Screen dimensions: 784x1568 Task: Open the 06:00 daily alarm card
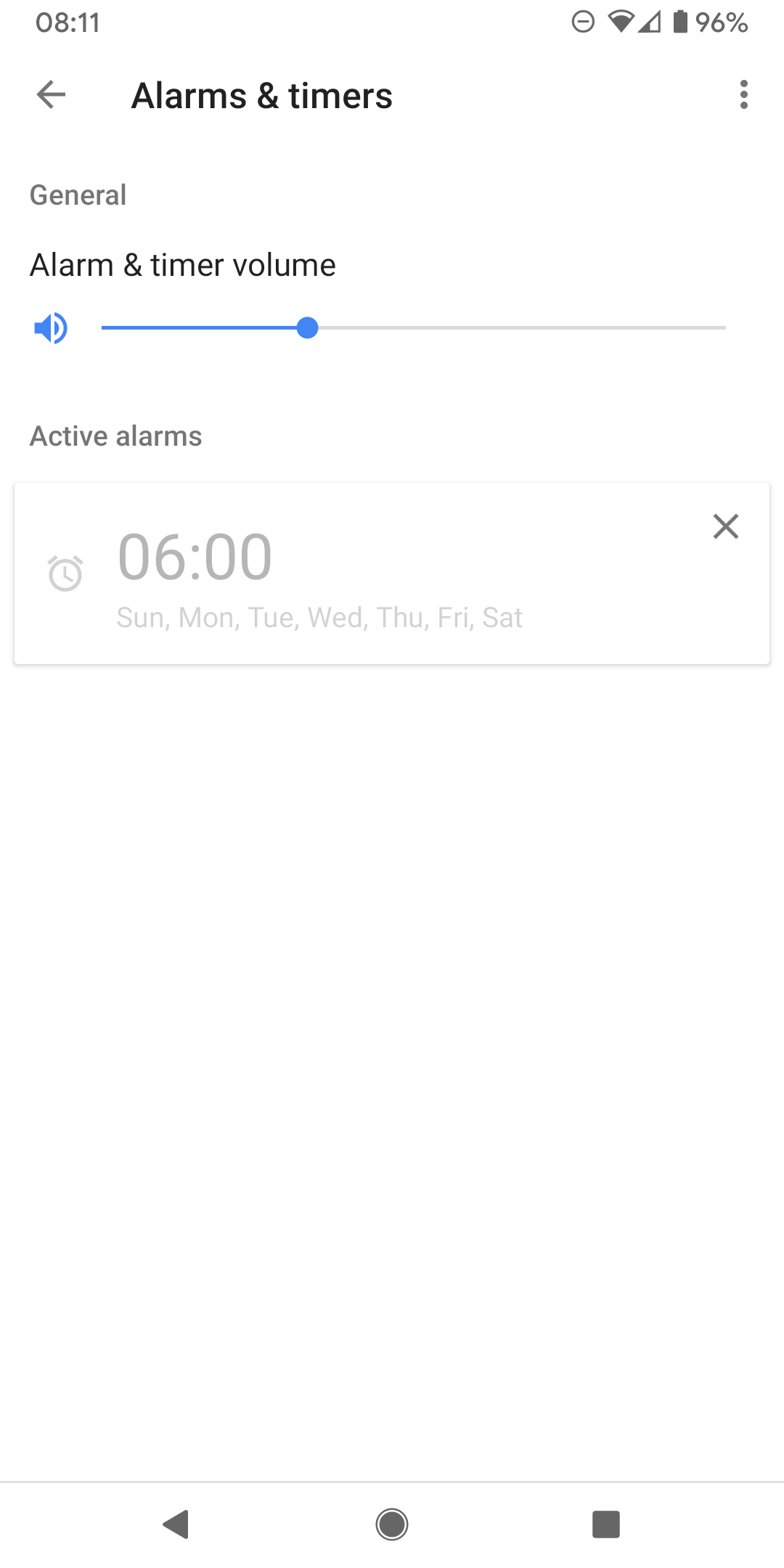point(392,573)
